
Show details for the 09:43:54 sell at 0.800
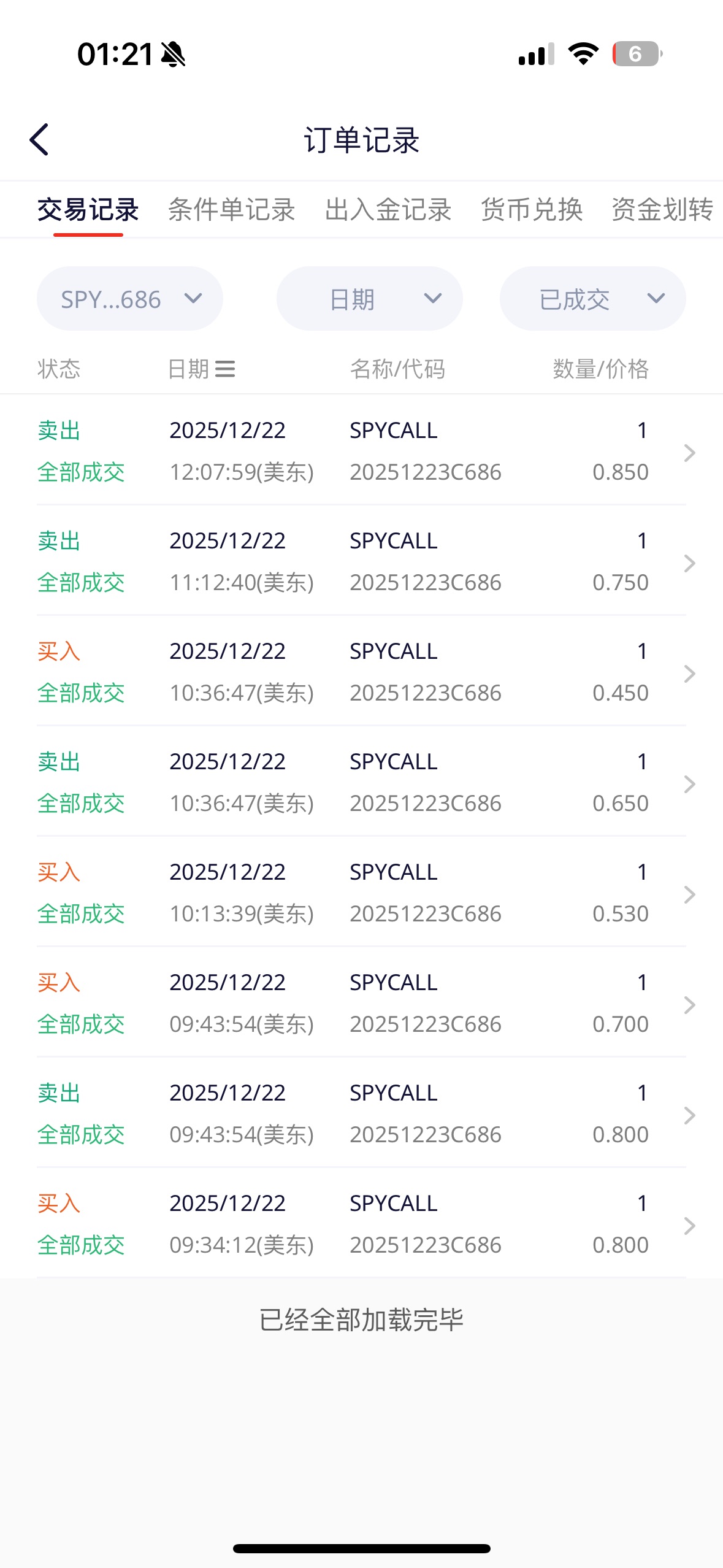tap(361, 1113)
